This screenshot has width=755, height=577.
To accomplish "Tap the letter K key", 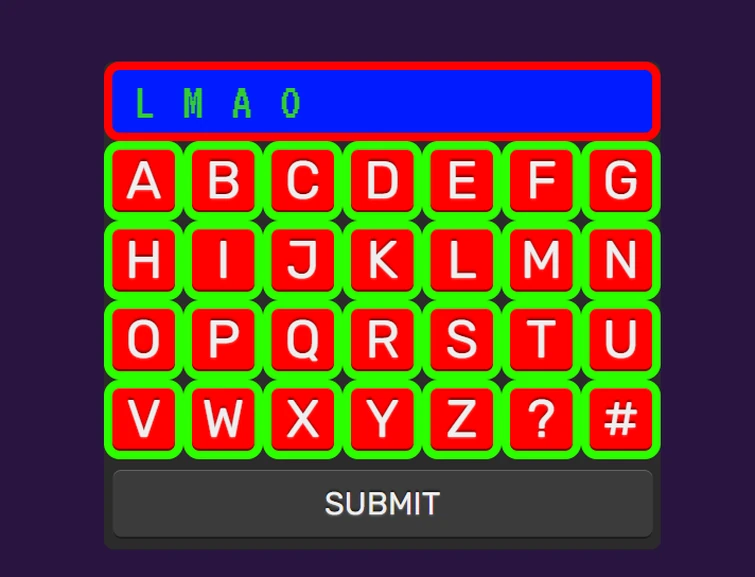I will tap(382, 260).
